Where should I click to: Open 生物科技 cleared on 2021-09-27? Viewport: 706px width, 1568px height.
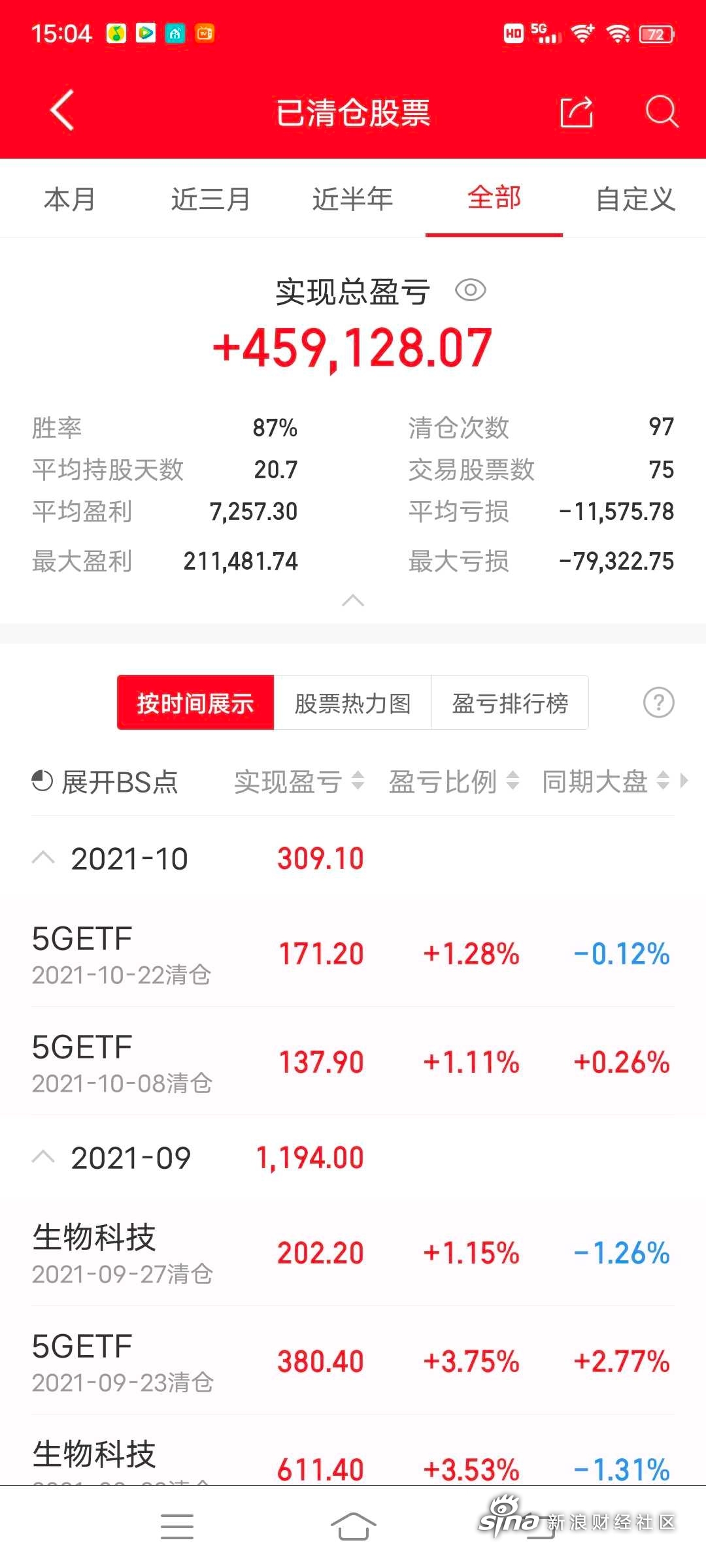(x=353, y=1253)
